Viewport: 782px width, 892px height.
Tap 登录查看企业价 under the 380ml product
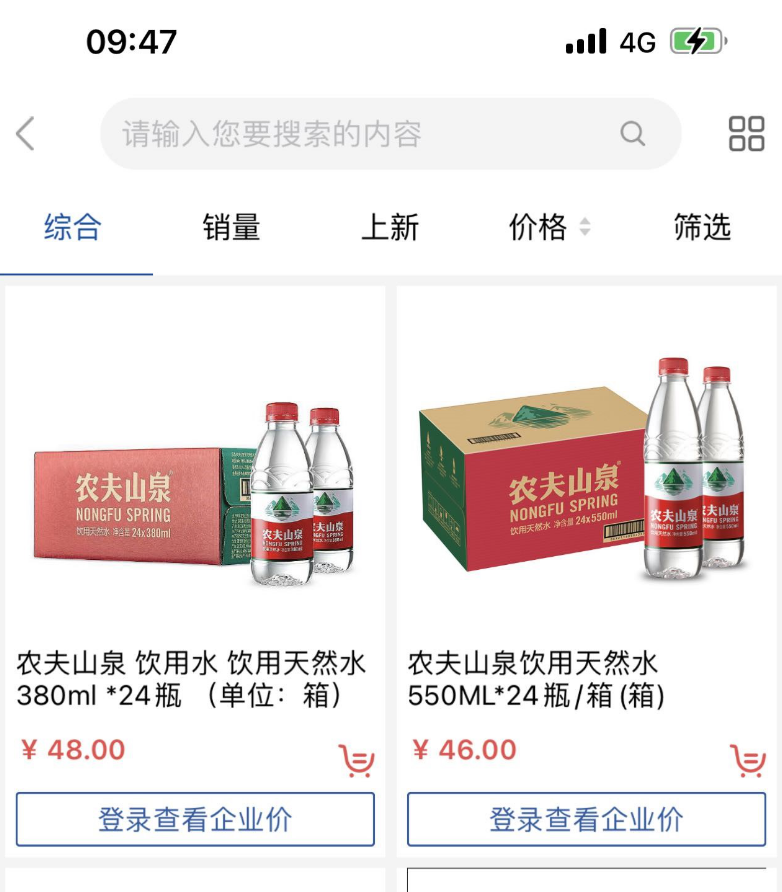coord(195,820)
